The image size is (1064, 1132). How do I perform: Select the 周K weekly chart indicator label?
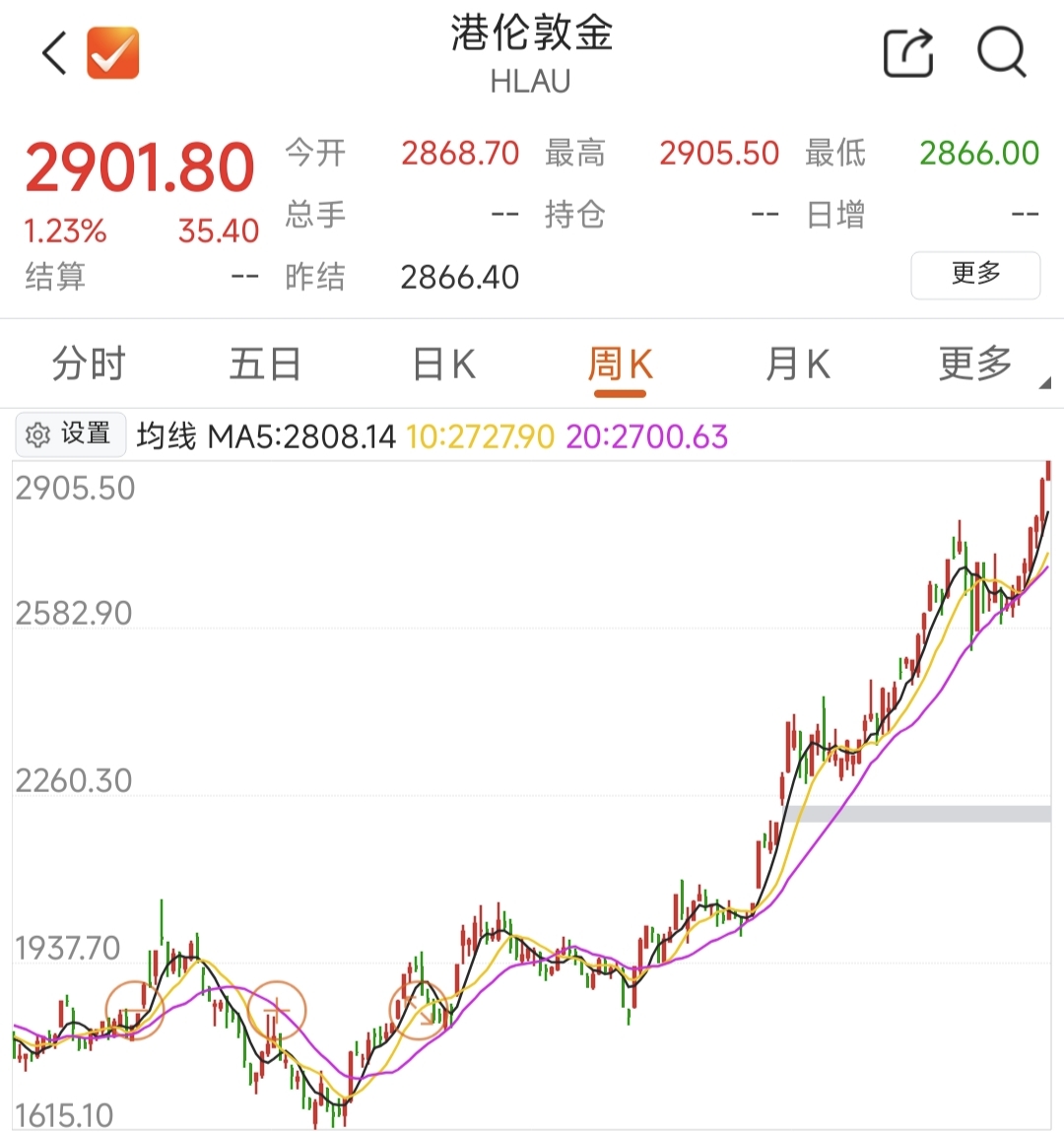coord(620,364)
